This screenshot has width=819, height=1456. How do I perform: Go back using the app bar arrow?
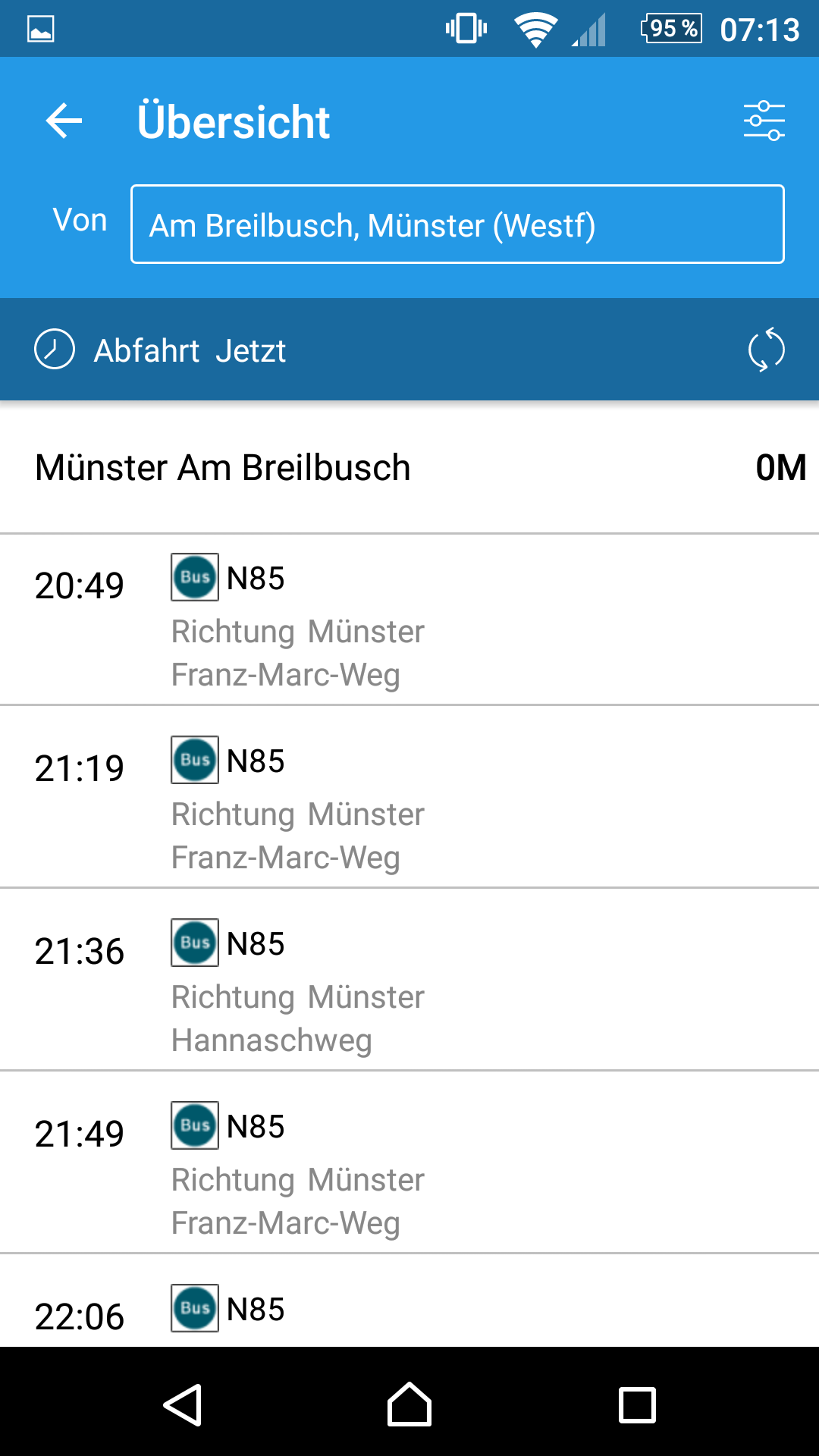coord(64,121)
